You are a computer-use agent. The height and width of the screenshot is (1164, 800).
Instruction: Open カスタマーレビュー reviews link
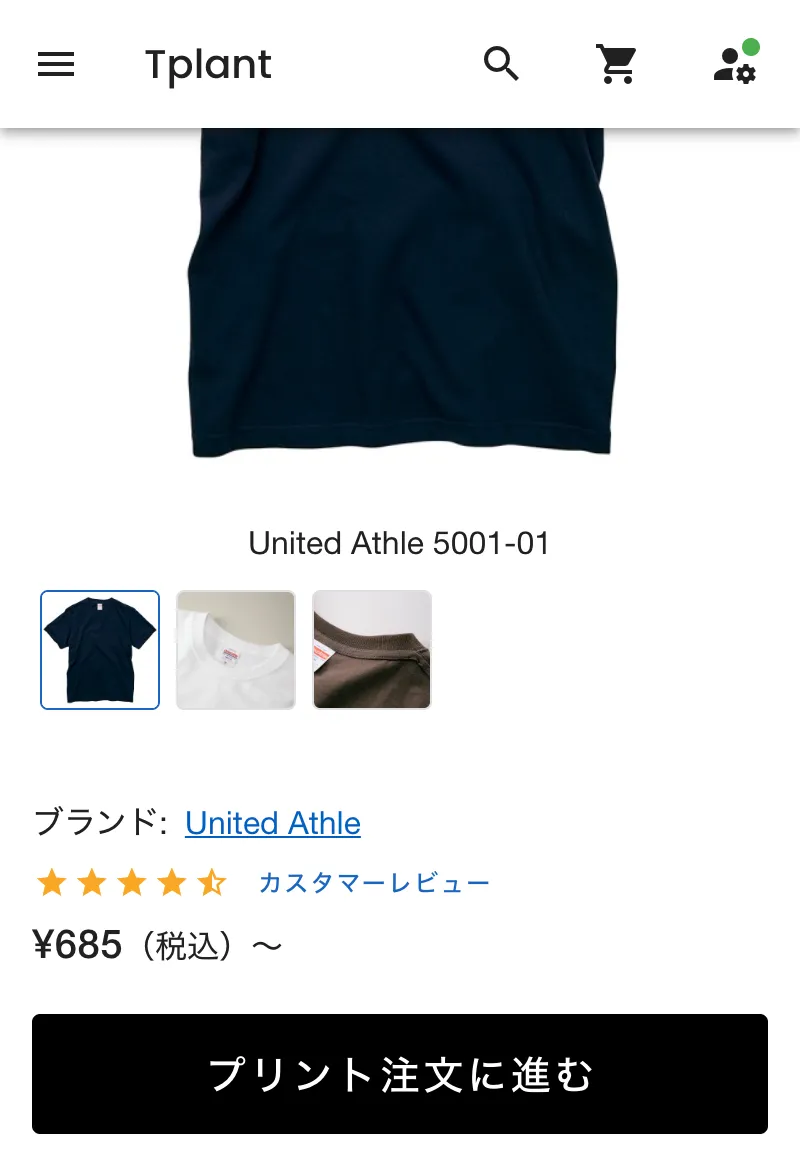pos(374,883)
